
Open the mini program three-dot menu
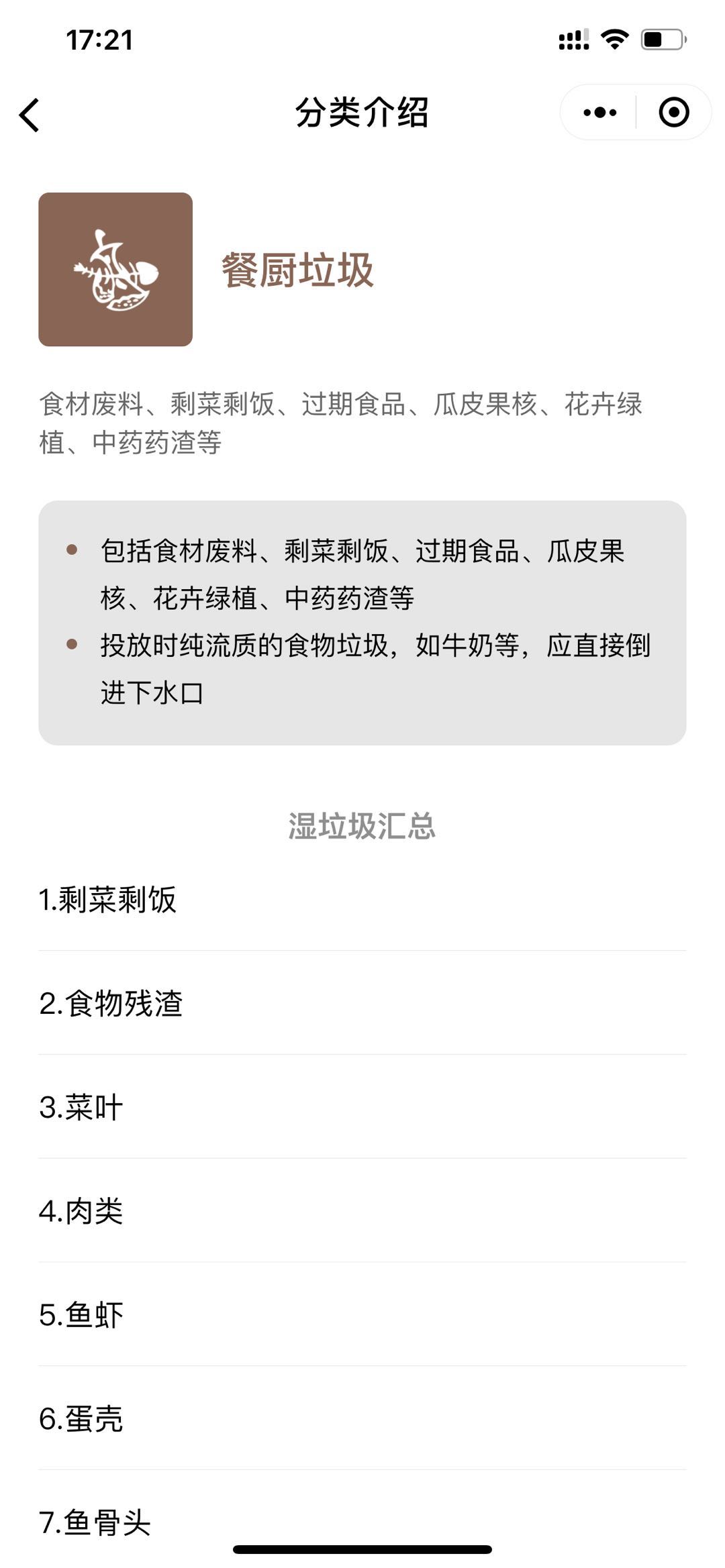599,113
